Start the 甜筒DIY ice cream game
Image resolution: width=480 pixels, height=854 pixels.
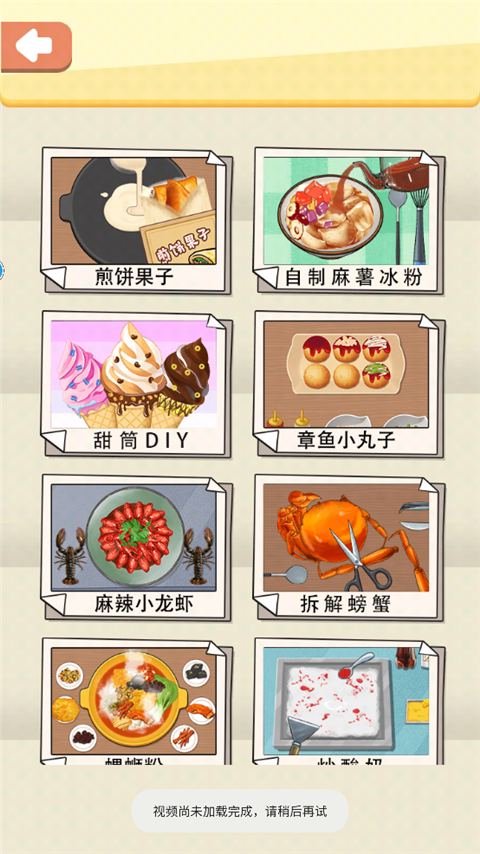click(x=136, y=384)
